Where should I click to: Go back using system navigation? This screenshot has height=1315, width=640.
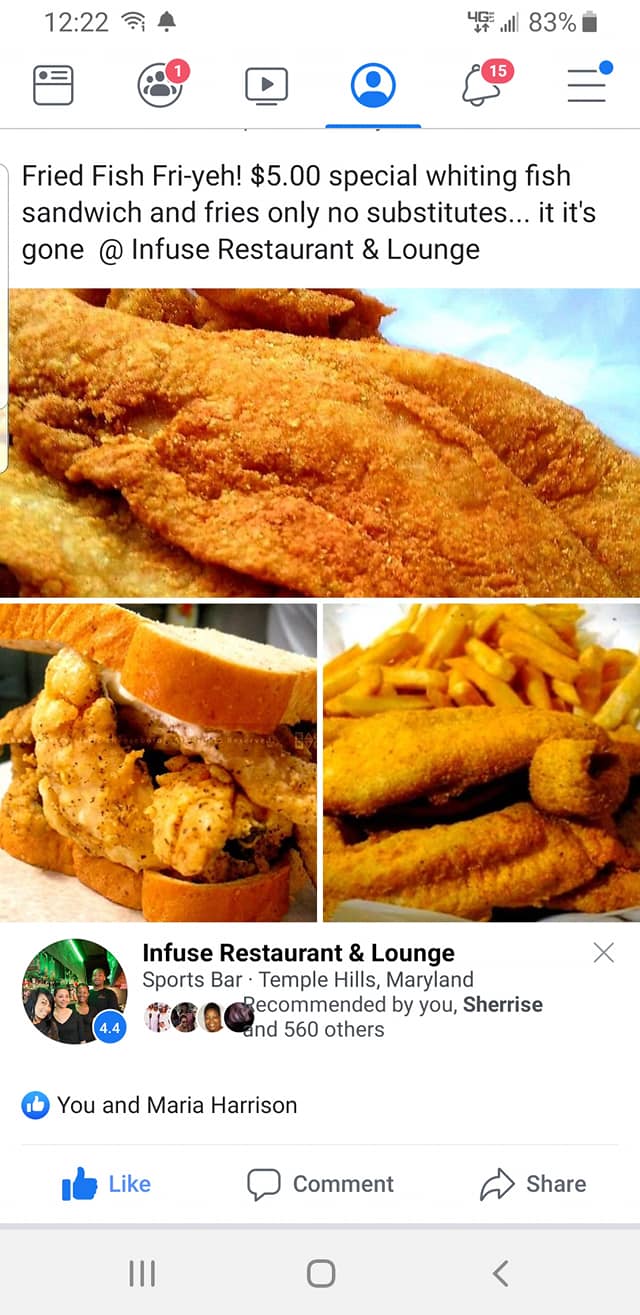click(x=501, y=1273)
